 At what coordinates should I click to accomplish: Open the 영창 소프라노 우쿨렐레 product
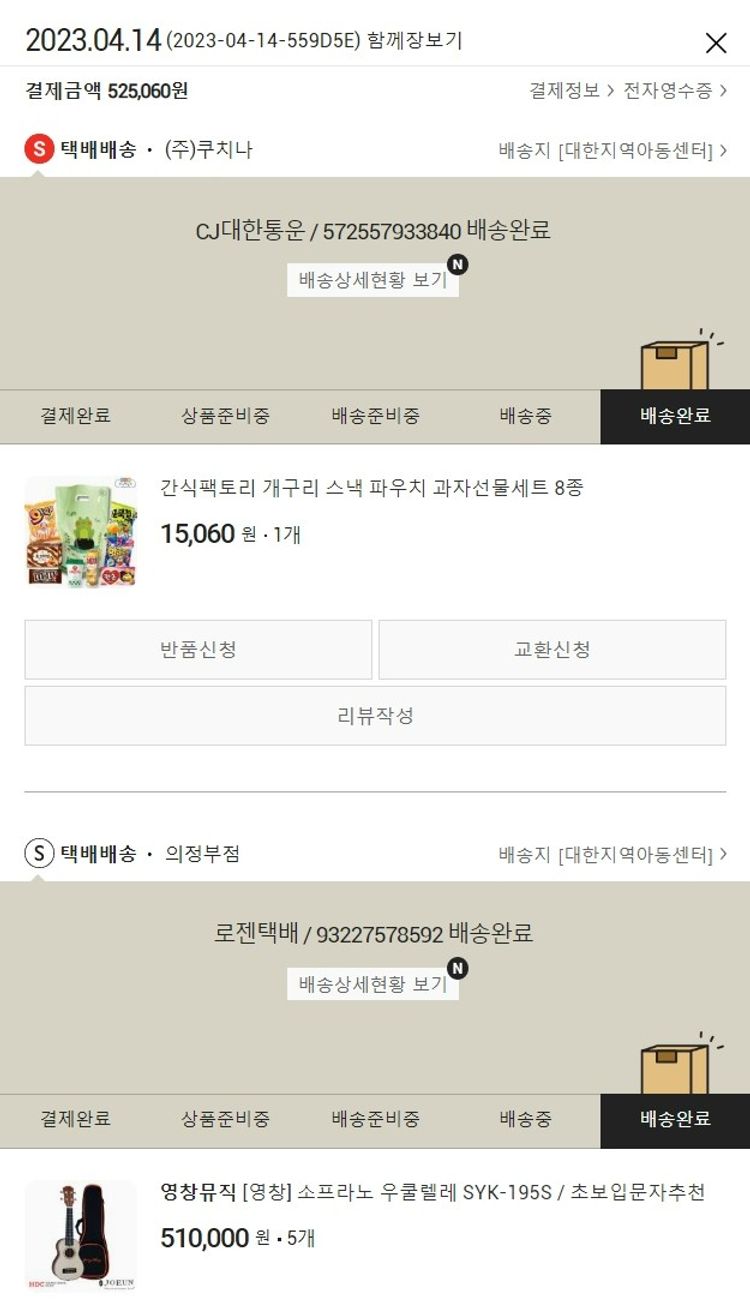click(432, 1192)
